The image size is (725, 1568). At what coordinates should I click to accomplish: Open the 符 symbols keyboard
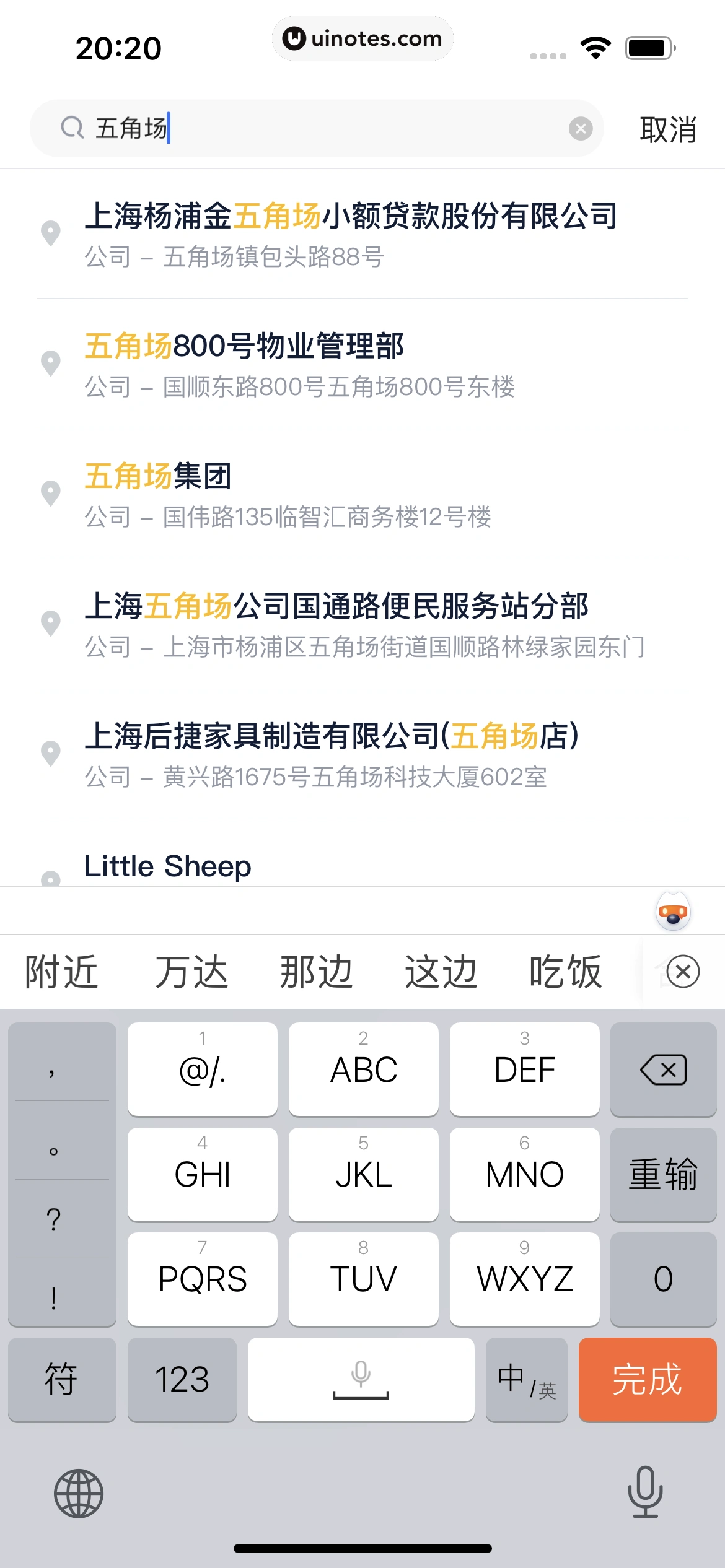click(61, 1380)
